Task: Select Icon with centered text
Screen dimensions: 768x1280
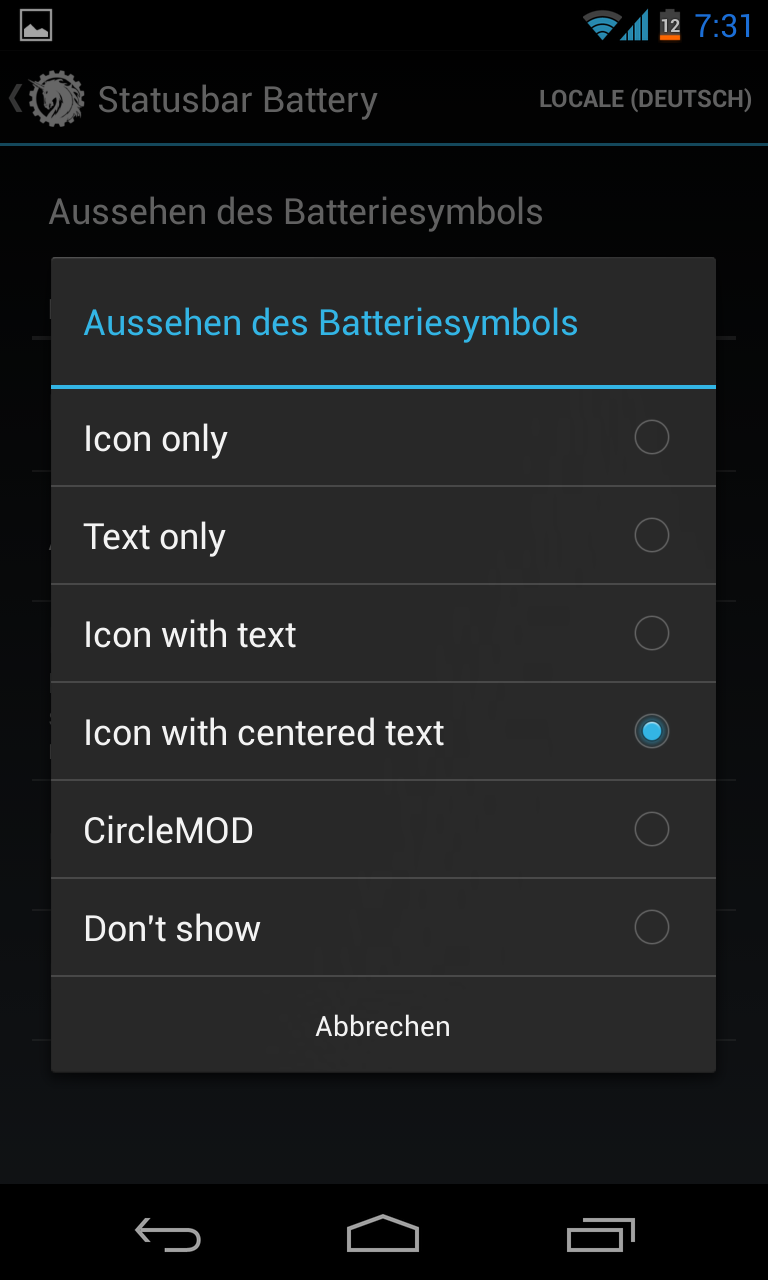Action: [x=383, y=732]
